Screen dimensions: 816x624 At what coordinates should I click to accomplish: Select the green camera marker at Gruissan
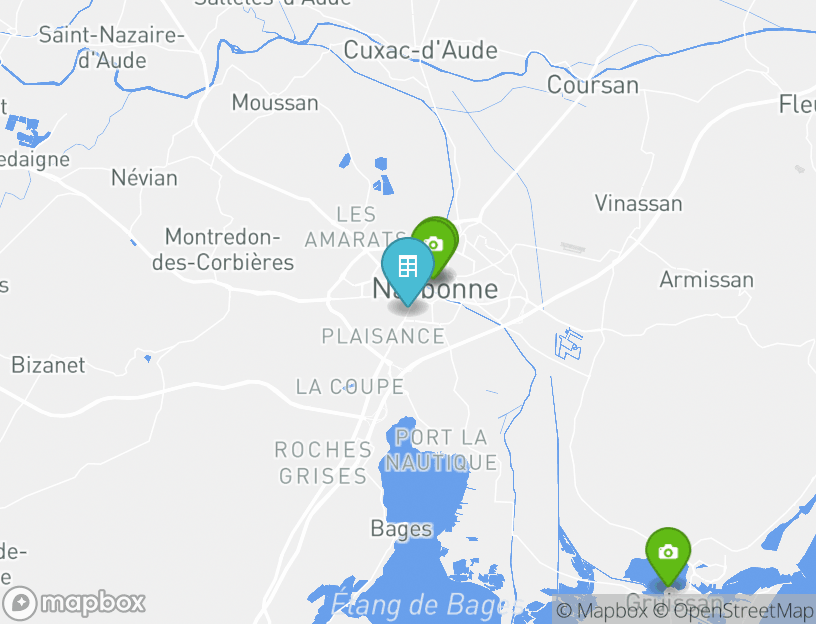pos(668,553)
